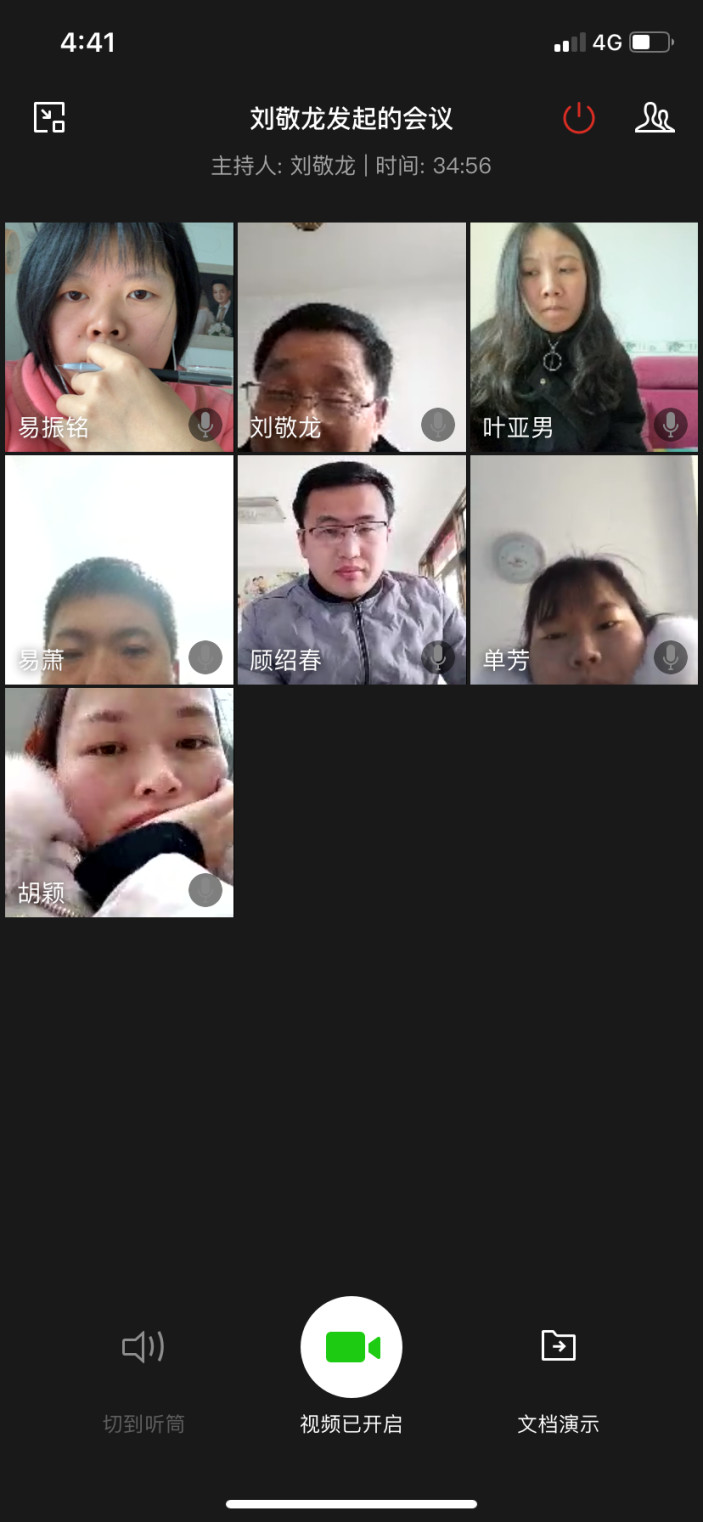End the meeting with the power icon
Screen dimensions: 703x1522
point(579,118)
